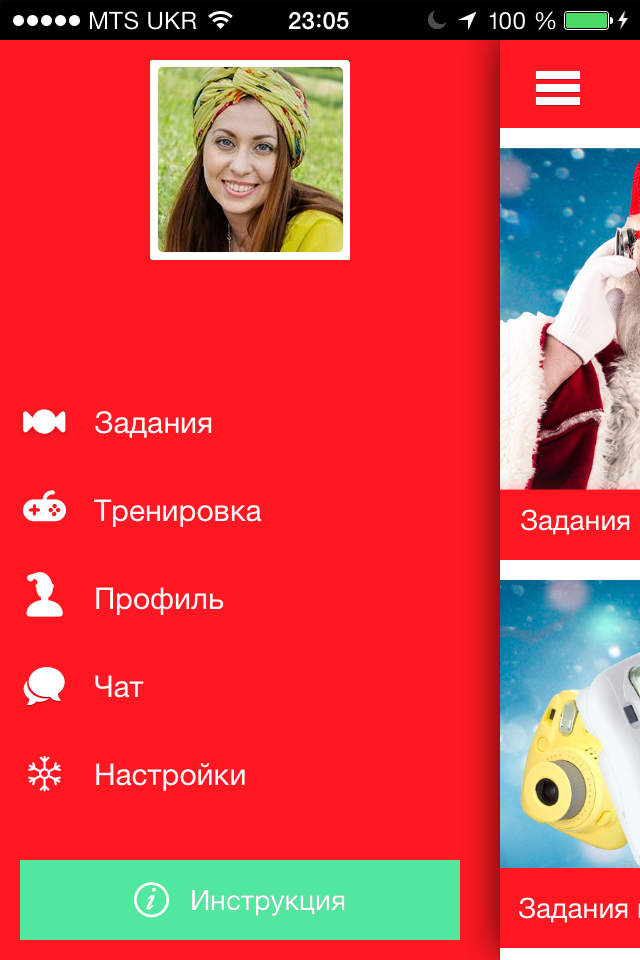Tap the green Инструкция button
Viewport: 640px width, 960px height.
point(240,900)
